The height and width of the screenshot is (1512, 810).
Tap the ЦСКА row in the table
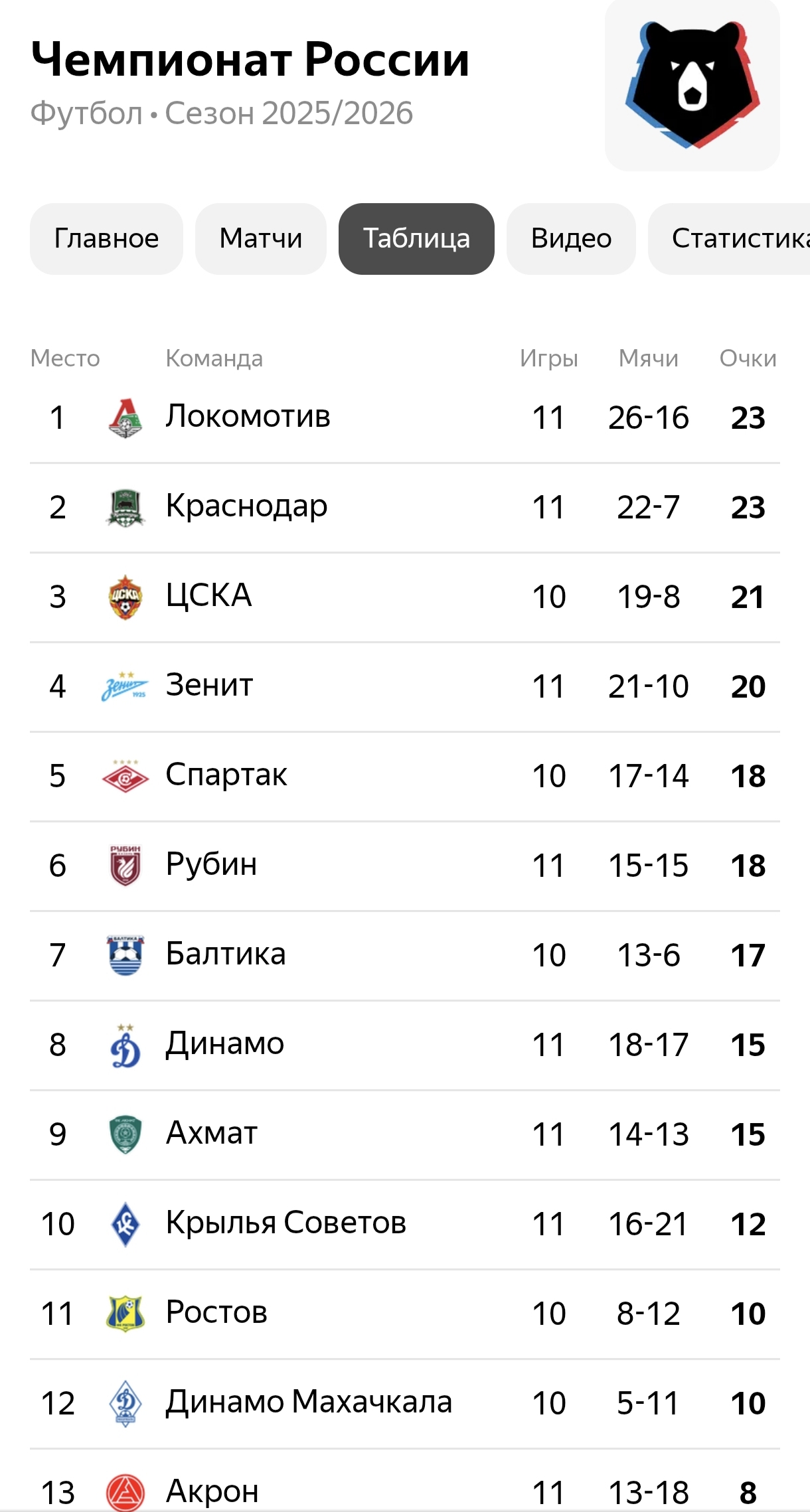[405, 597]
